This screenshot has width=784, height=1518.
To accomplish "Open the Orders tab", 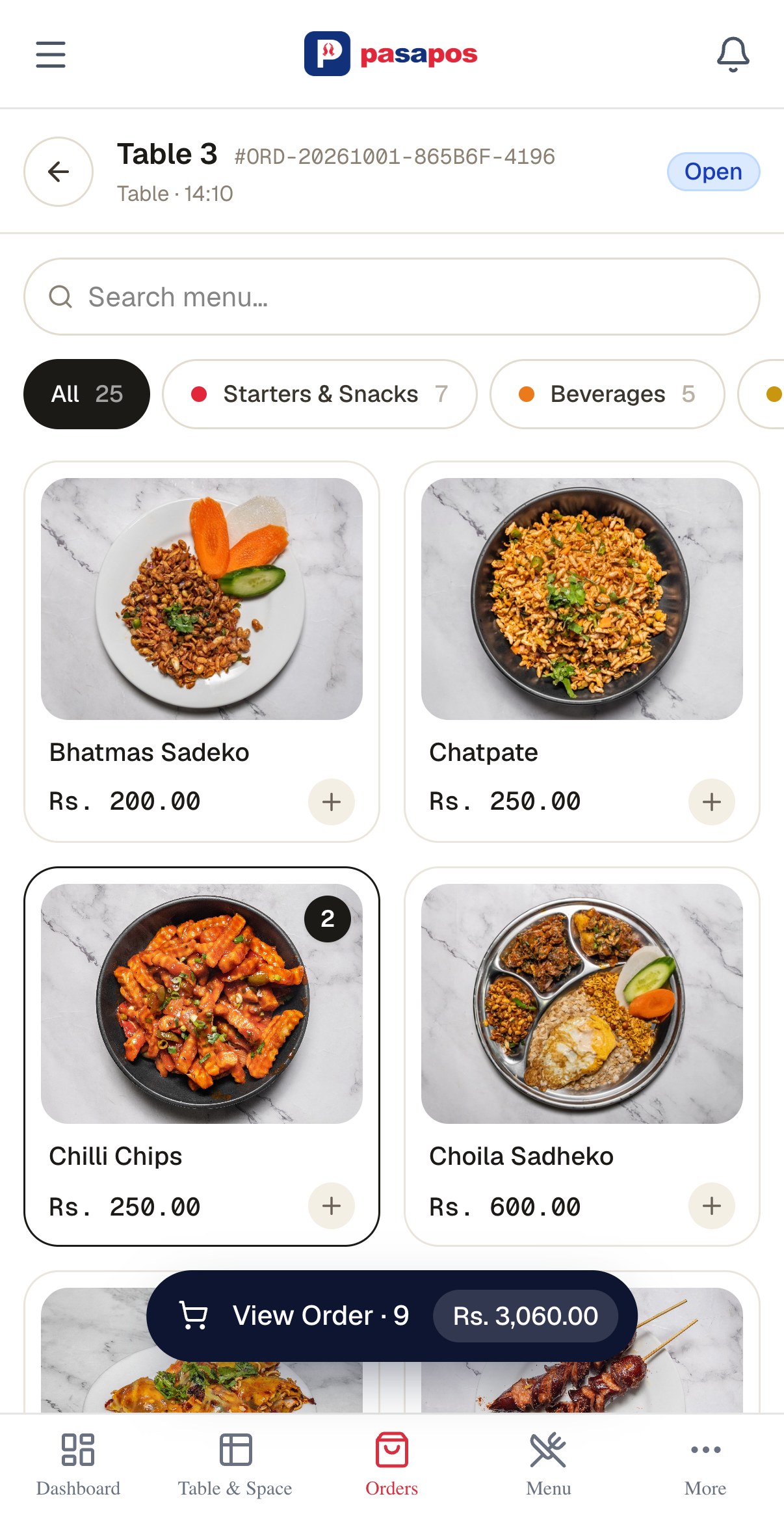I will click(392, 1465).
